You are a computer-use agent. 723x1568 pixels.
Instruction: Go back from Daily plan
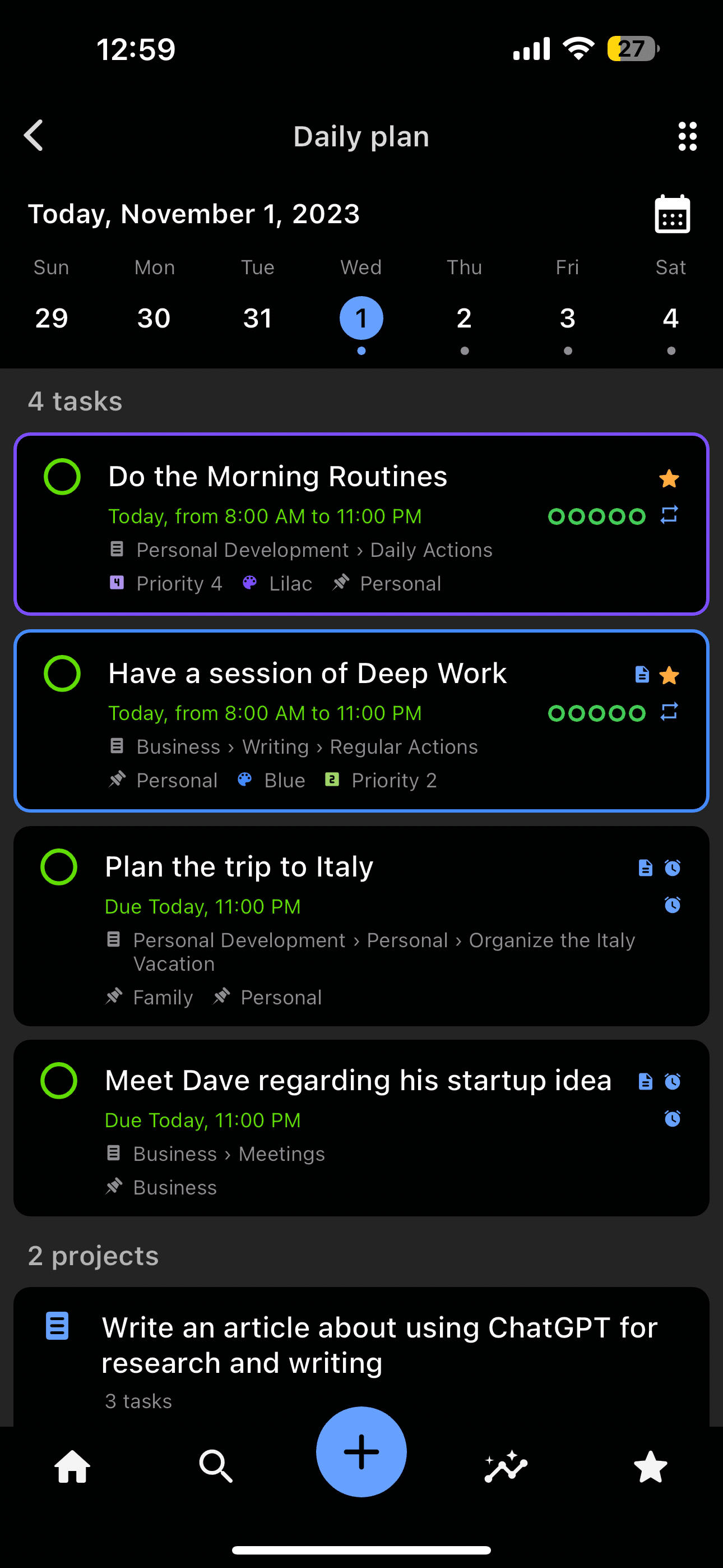point(34,135)
